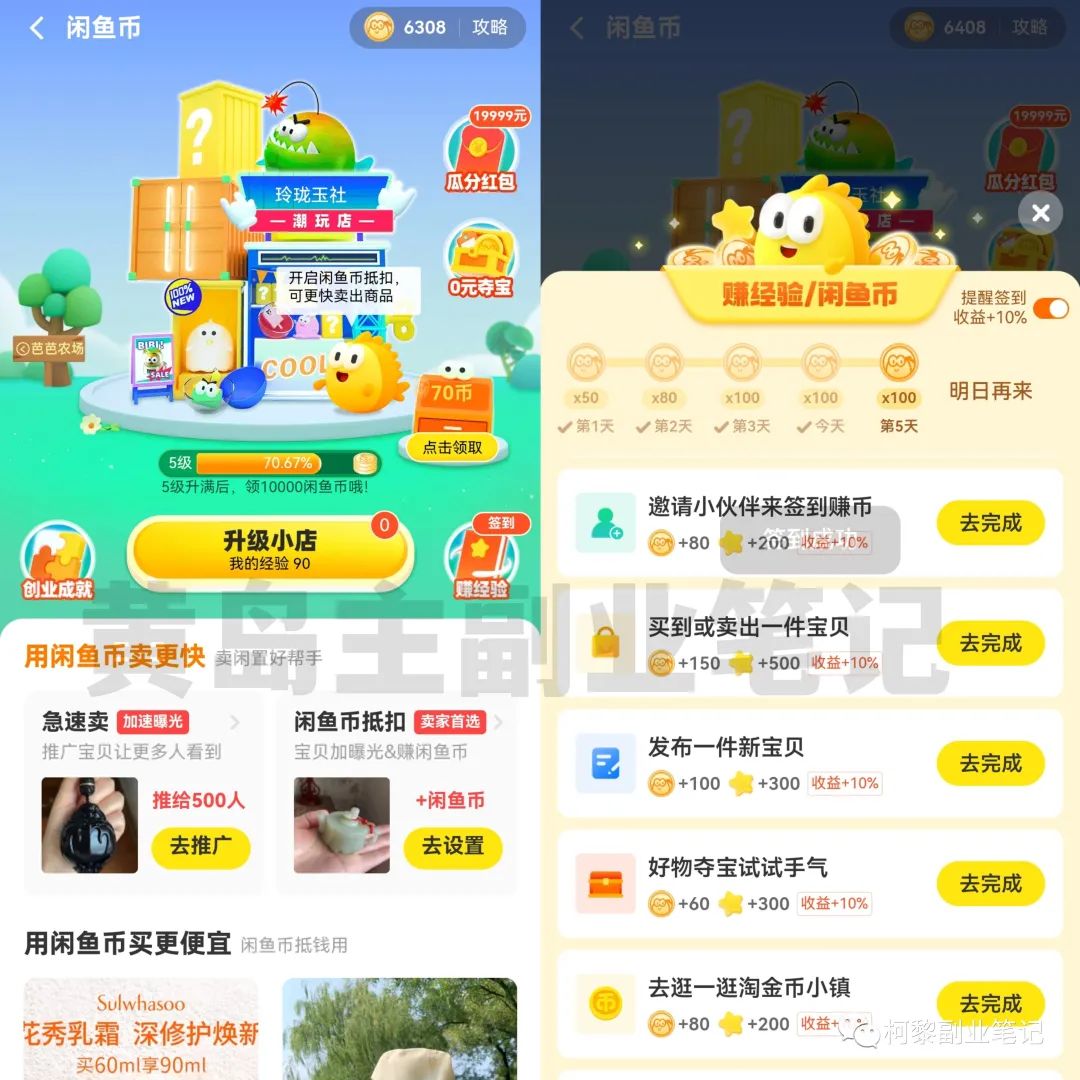Open the 0元夺宝 treasure icon

480,262
